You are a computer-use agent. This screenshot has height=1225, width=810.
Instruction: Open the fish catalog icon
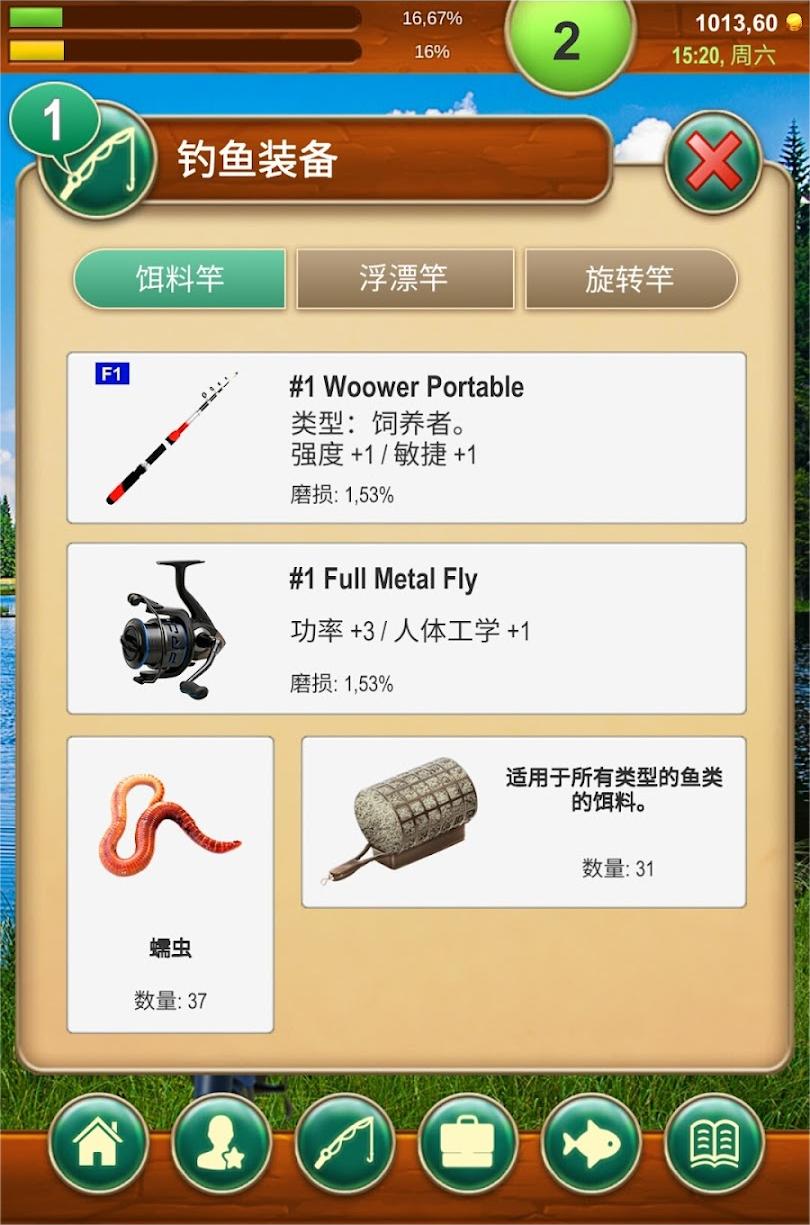(x=590, y=1144)
